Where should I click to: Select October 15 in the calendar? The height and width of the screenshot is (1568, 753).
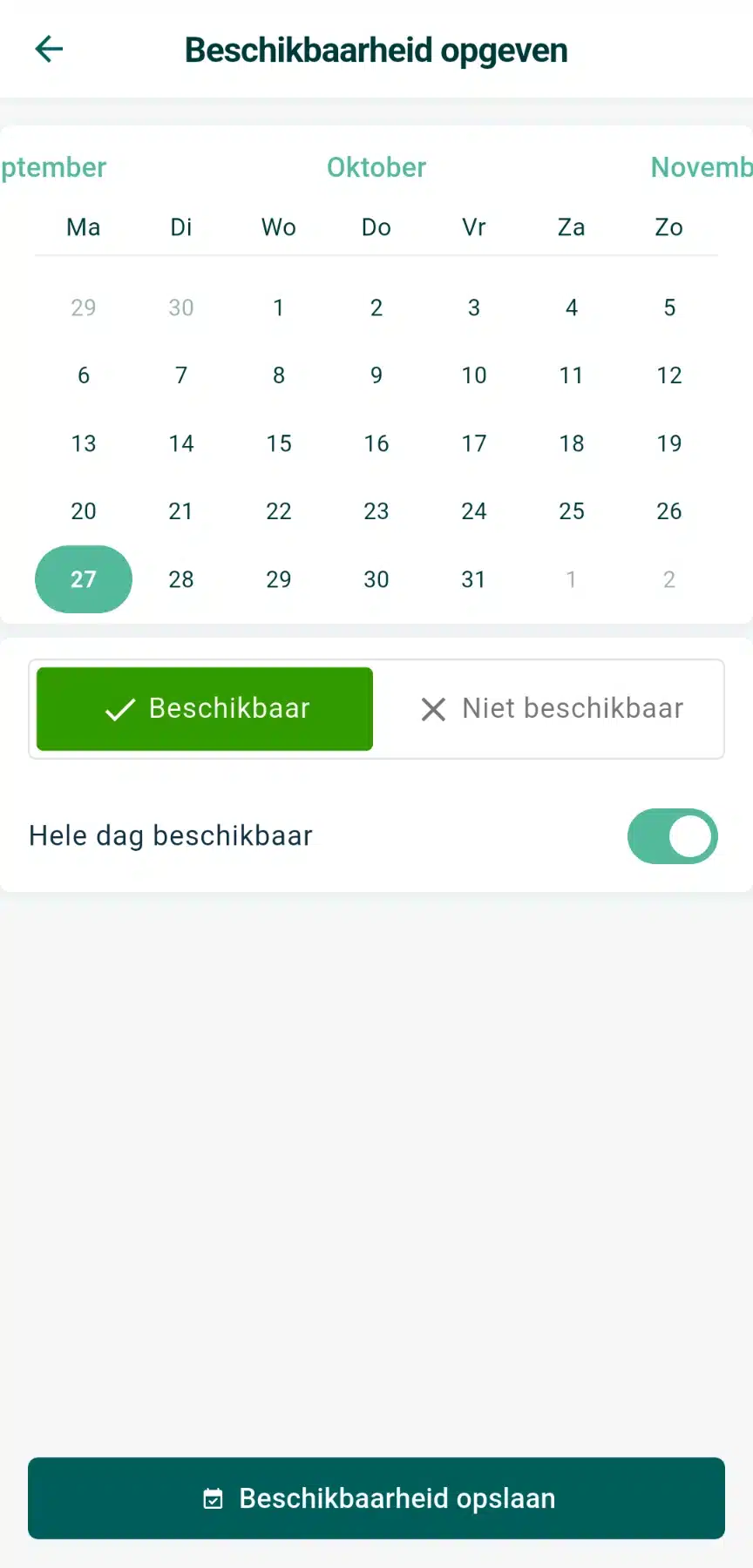[279, 443]
